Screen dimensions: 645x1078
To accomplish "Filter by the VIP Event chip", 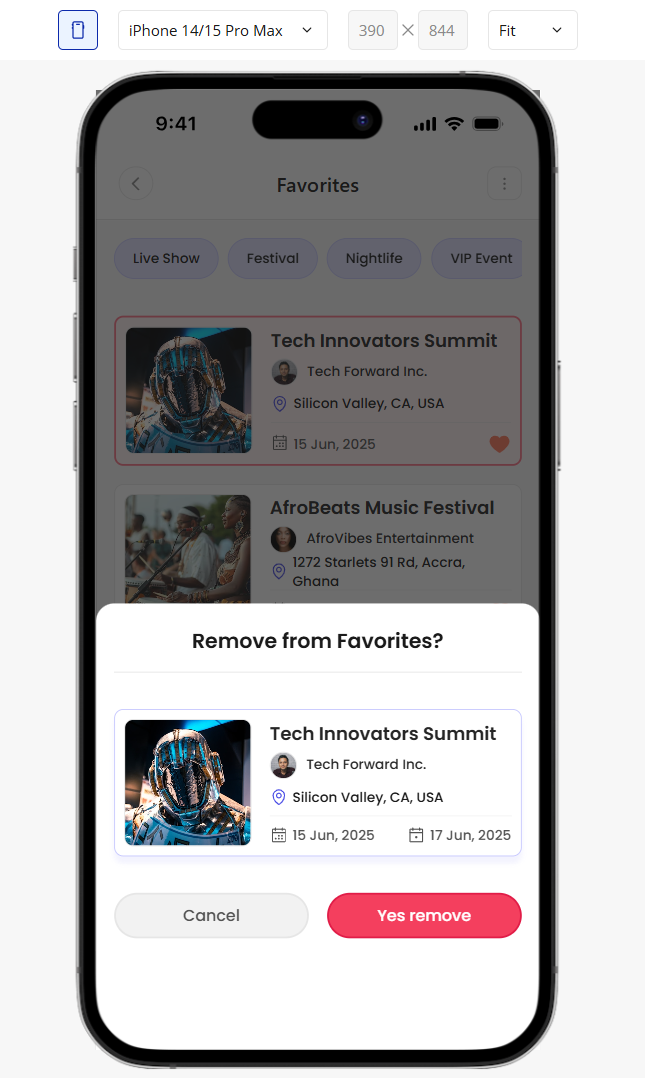I will [477, 258].
